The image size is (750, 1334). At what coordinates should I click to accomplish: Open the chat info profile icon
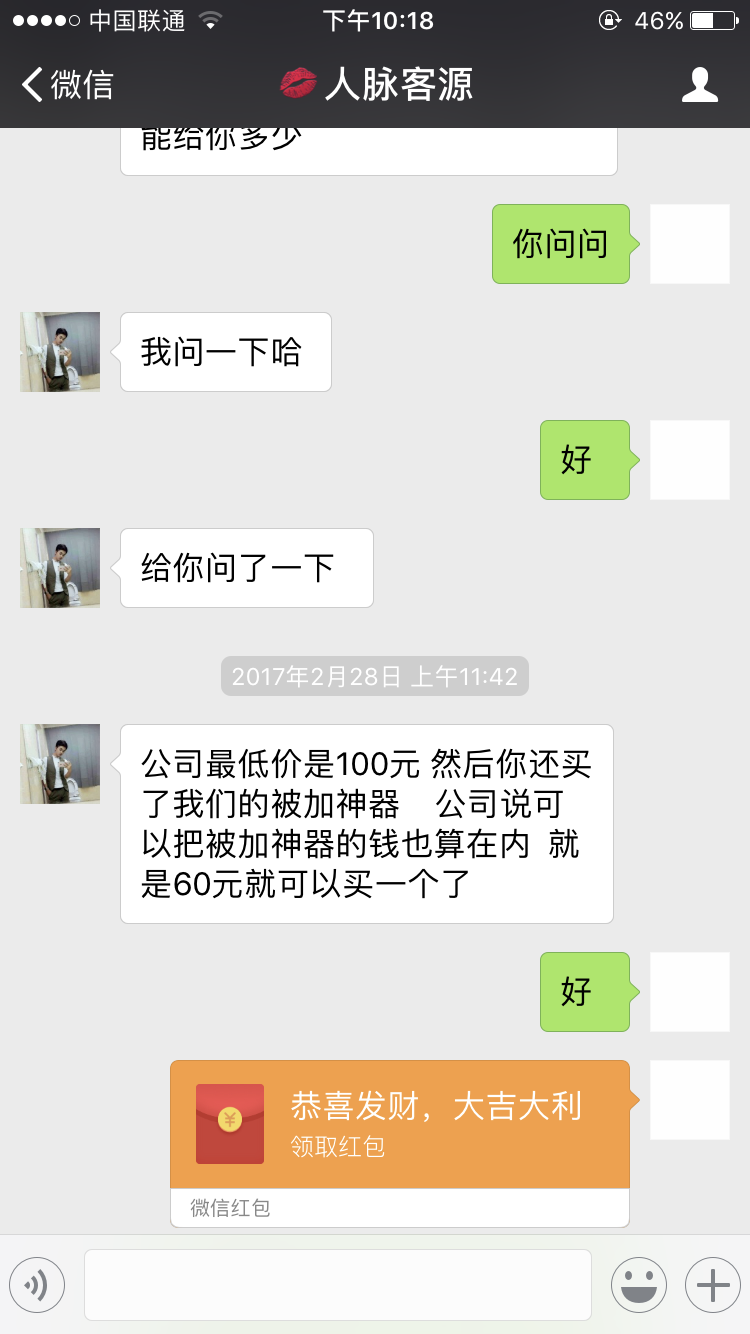[699, 85]
